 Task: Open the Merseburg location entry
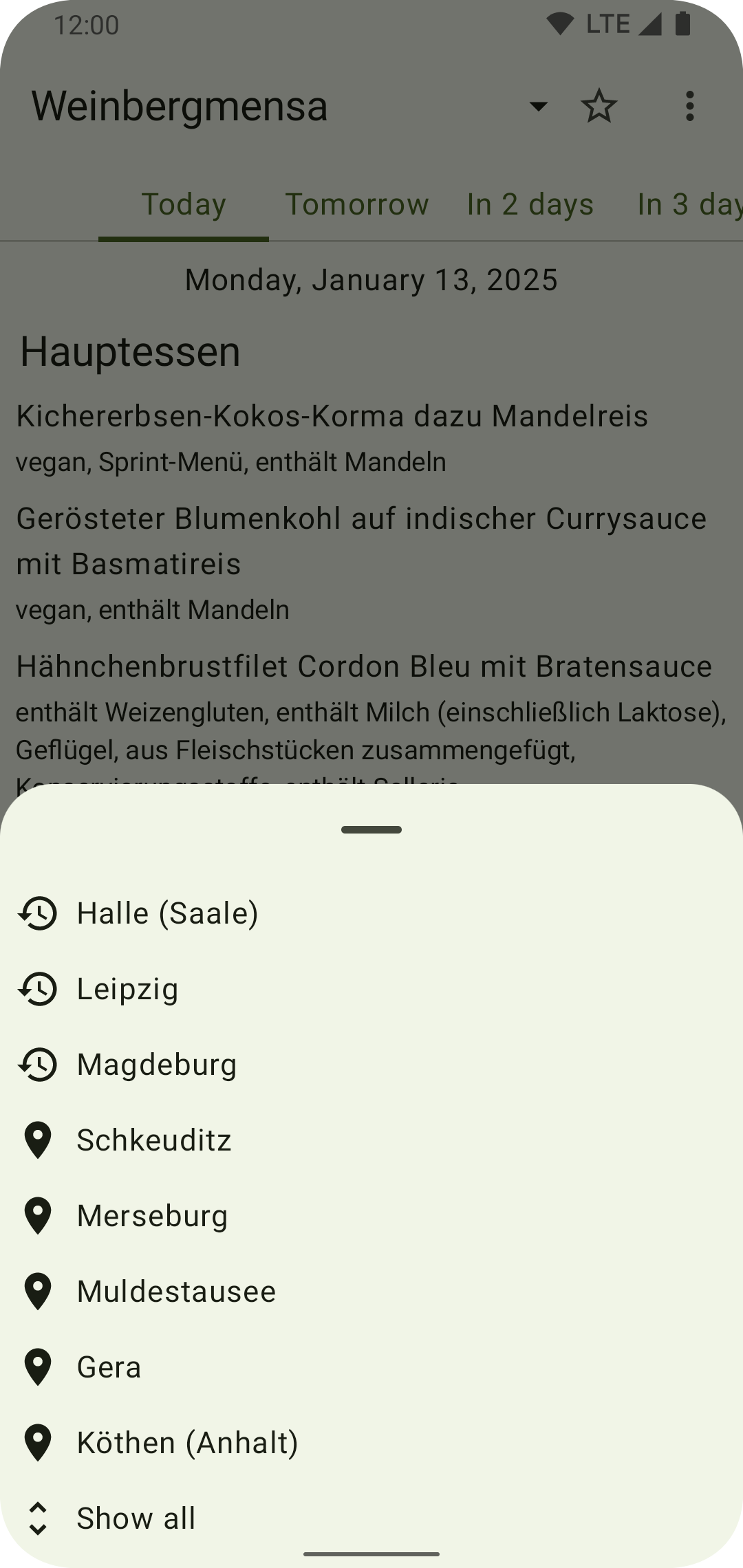(152, 1216)
